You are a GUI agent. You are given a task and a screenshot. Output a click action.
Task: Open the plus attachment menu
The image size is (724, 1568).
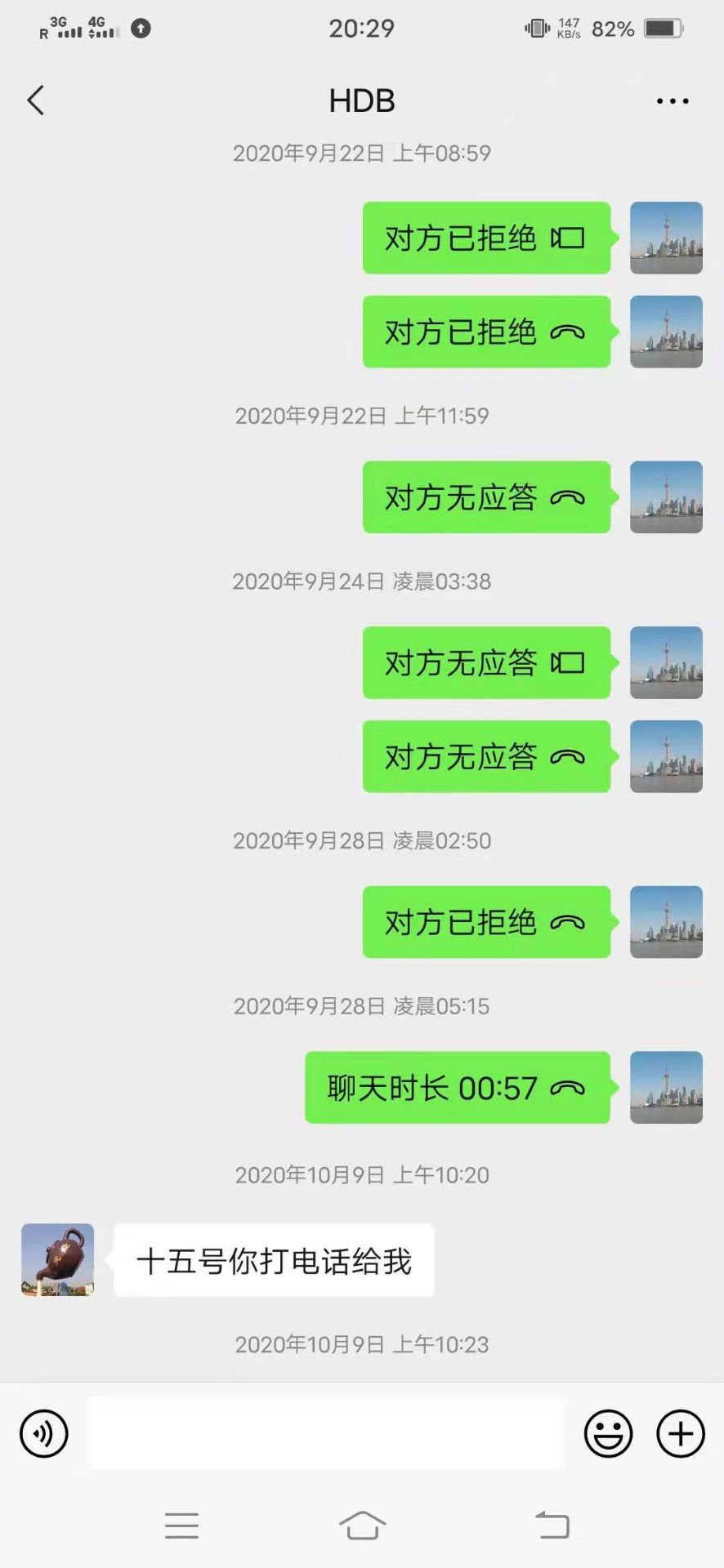(x=680, y=1433)
